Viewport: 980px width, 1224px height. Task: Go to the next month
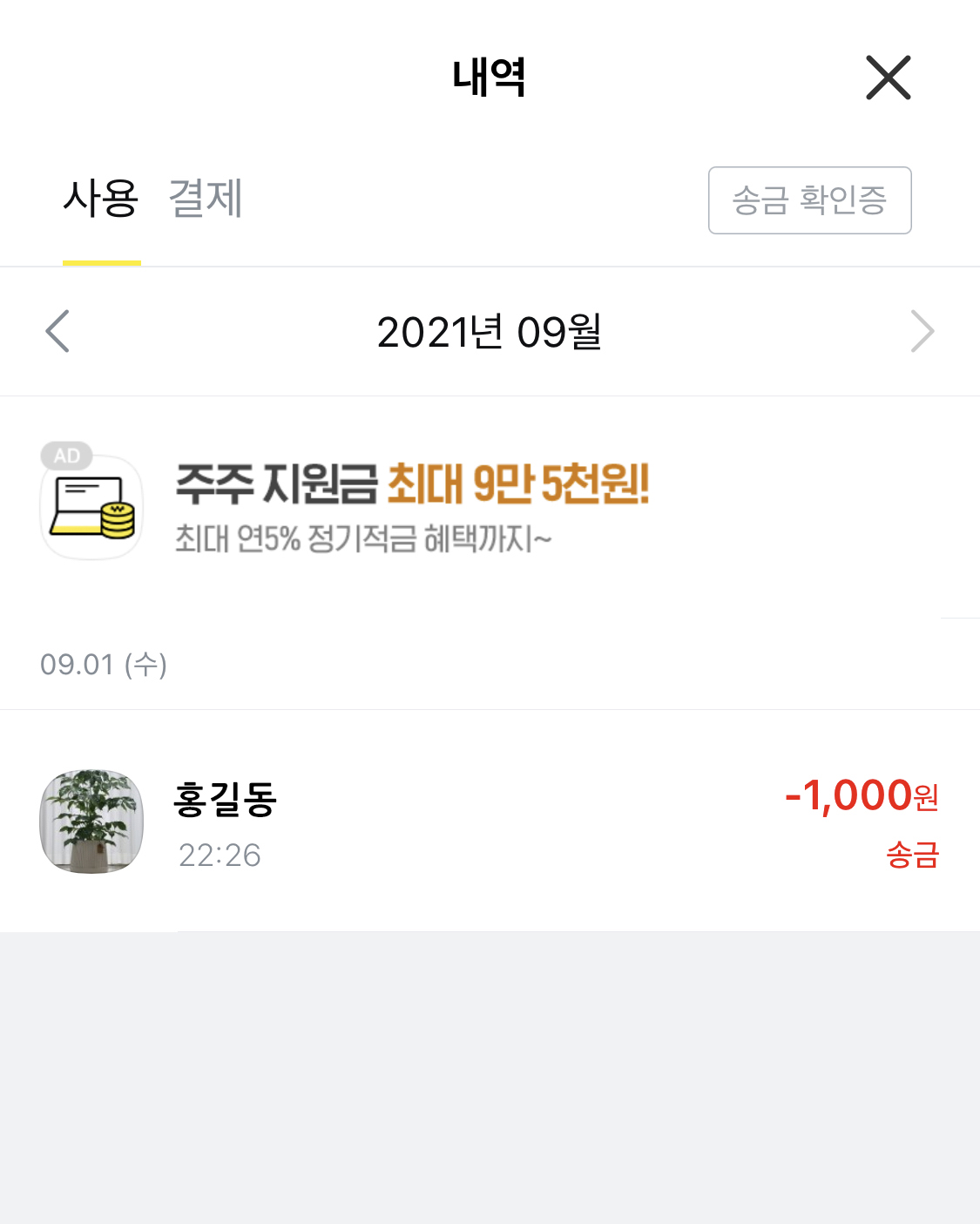tap(922, 331)
